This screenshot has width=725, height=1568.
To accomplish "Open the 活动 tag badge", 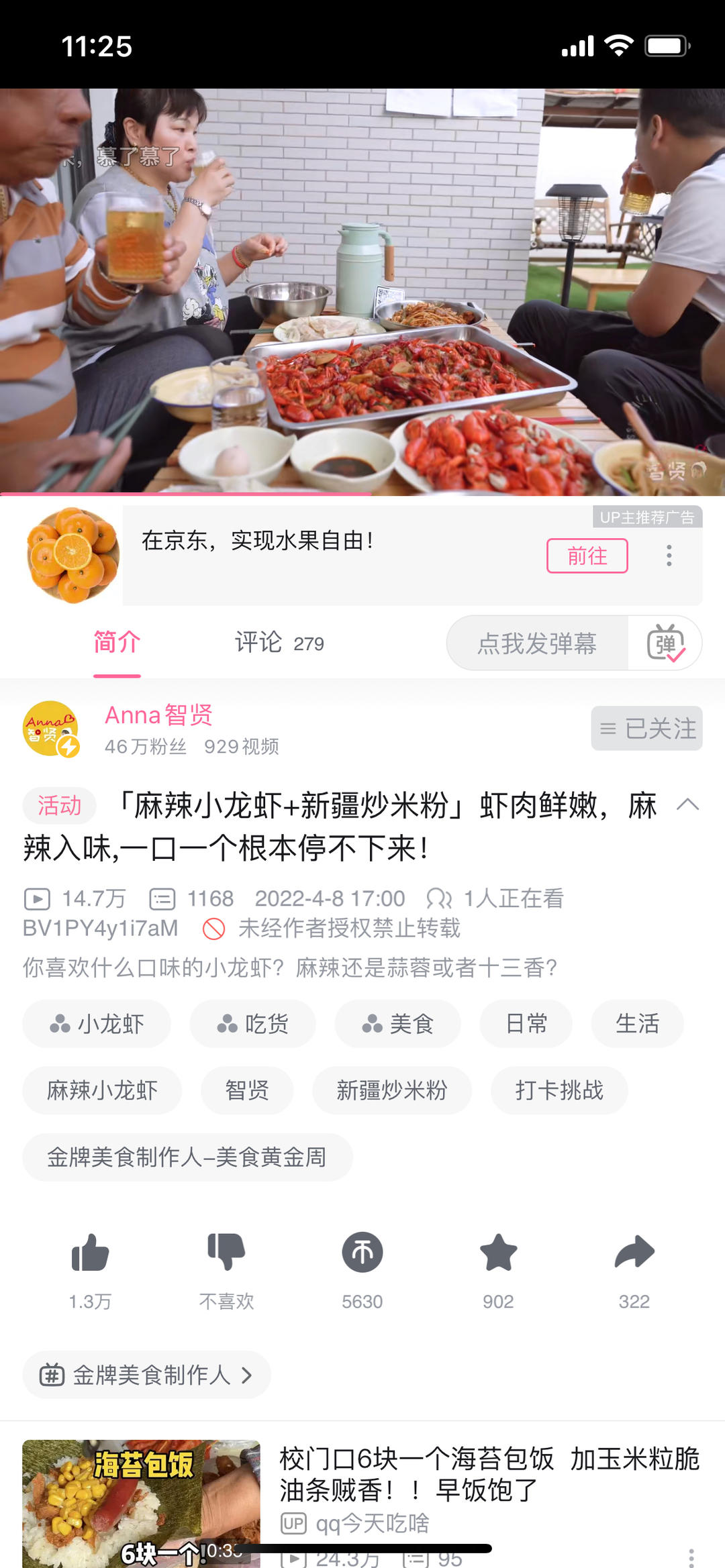I will pyautogui.click(x=59, y=805).
